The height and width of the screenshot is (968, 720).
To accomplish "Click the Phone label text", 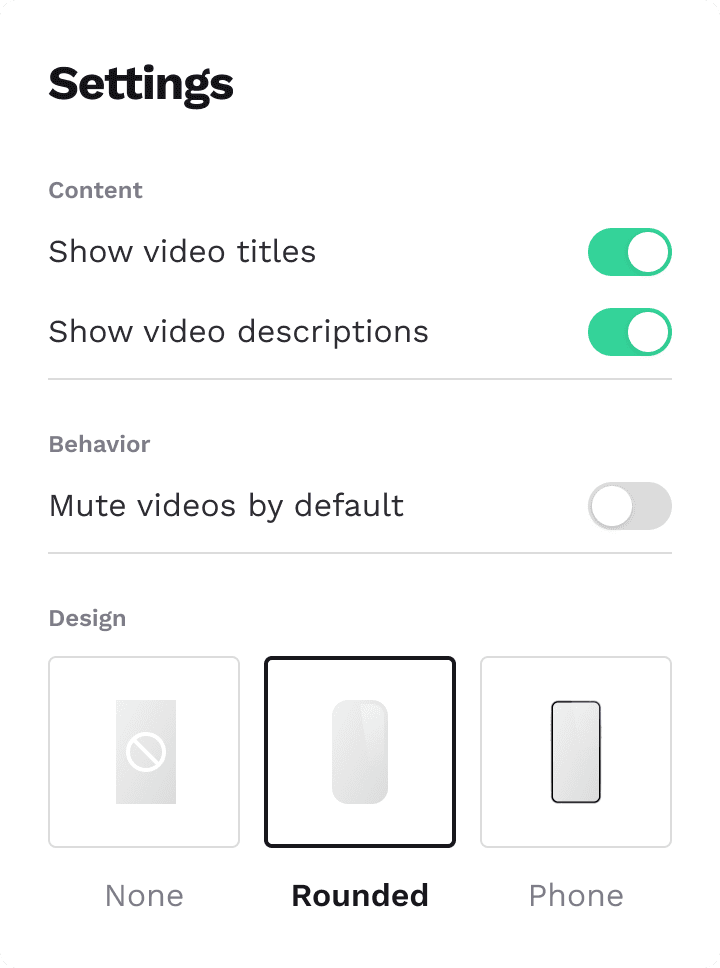I will (x=576, y=895).
